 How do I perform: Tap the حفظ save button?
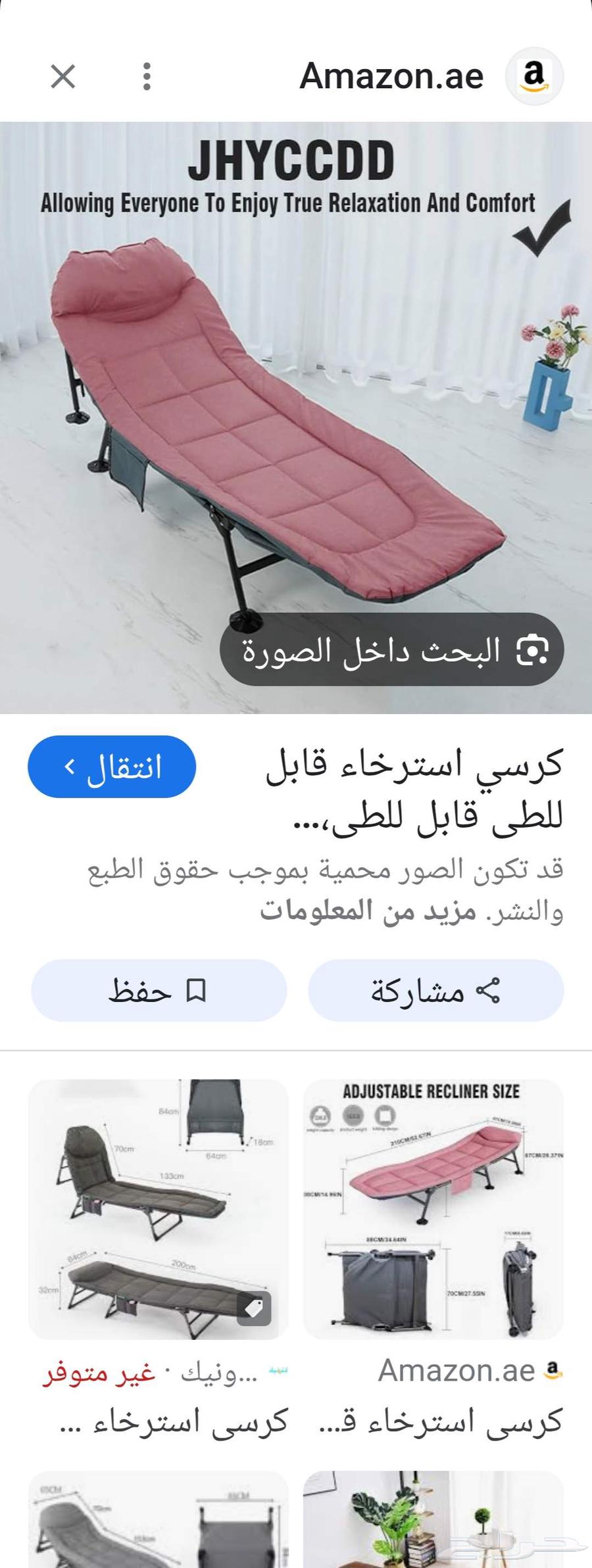click(x=158, y=989)
